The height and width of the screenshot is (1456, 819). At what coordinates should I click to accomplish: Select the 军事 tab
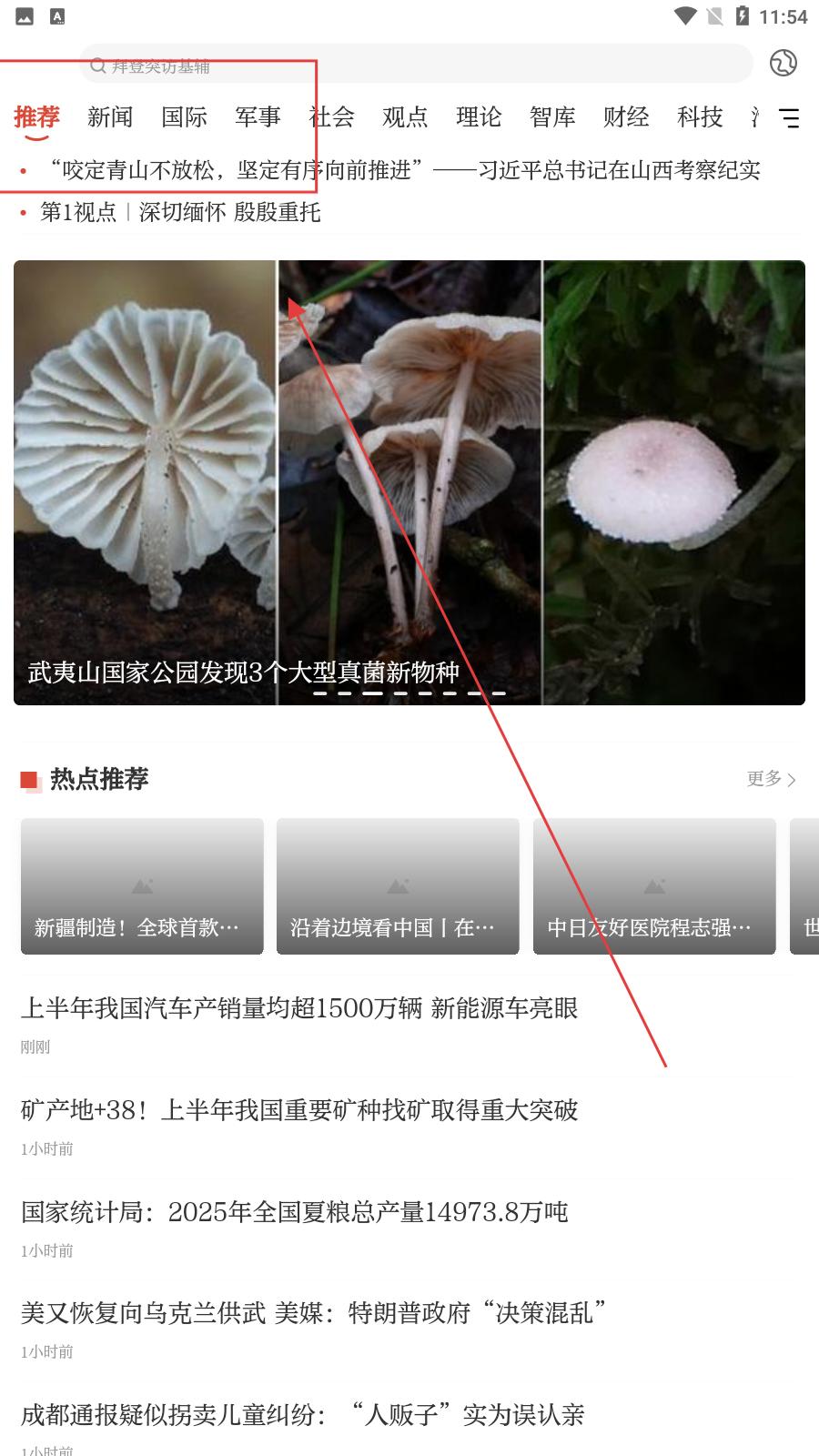coord(258,117)
